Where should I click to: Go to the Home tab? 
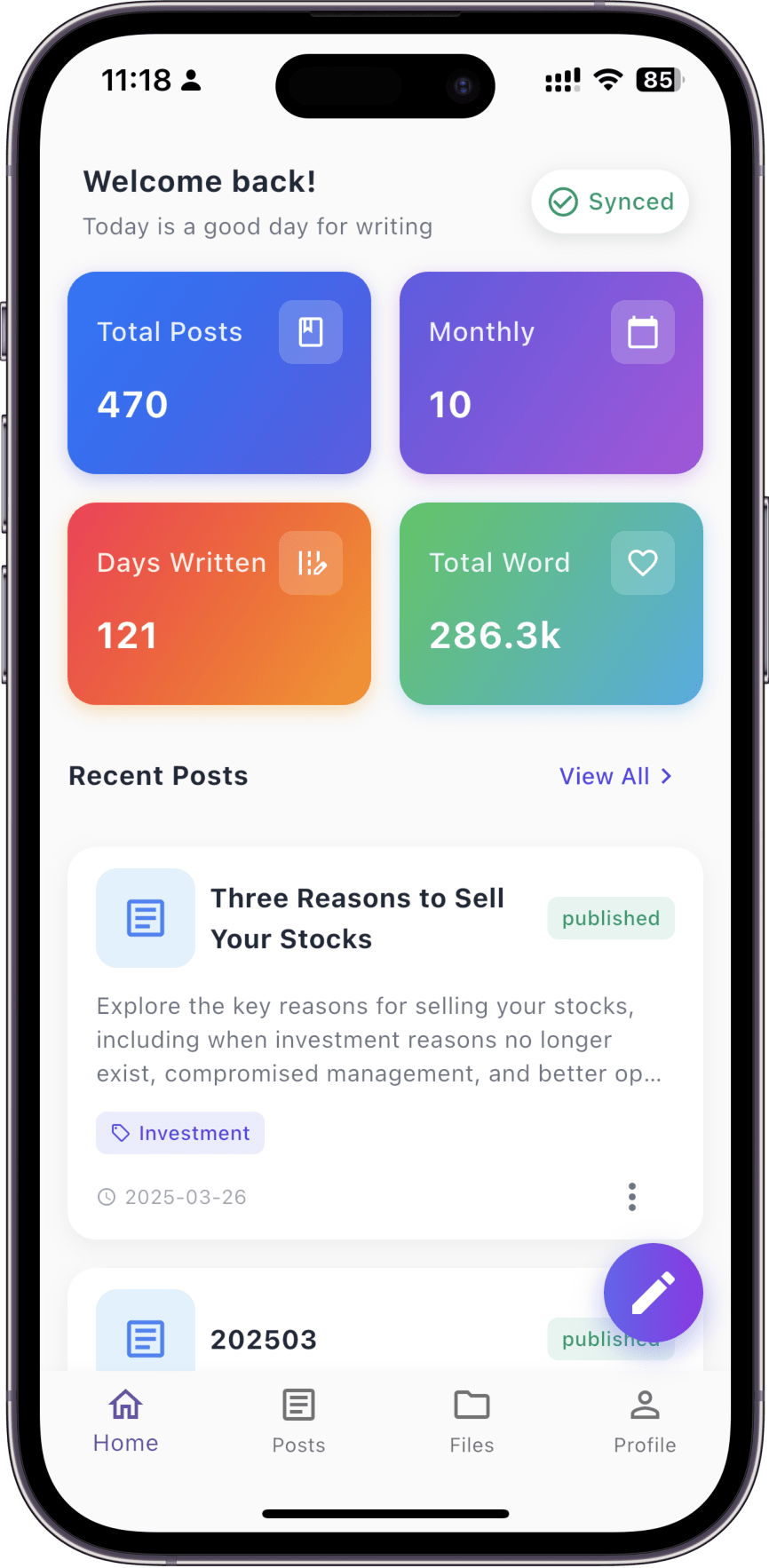click(125, 1421)
